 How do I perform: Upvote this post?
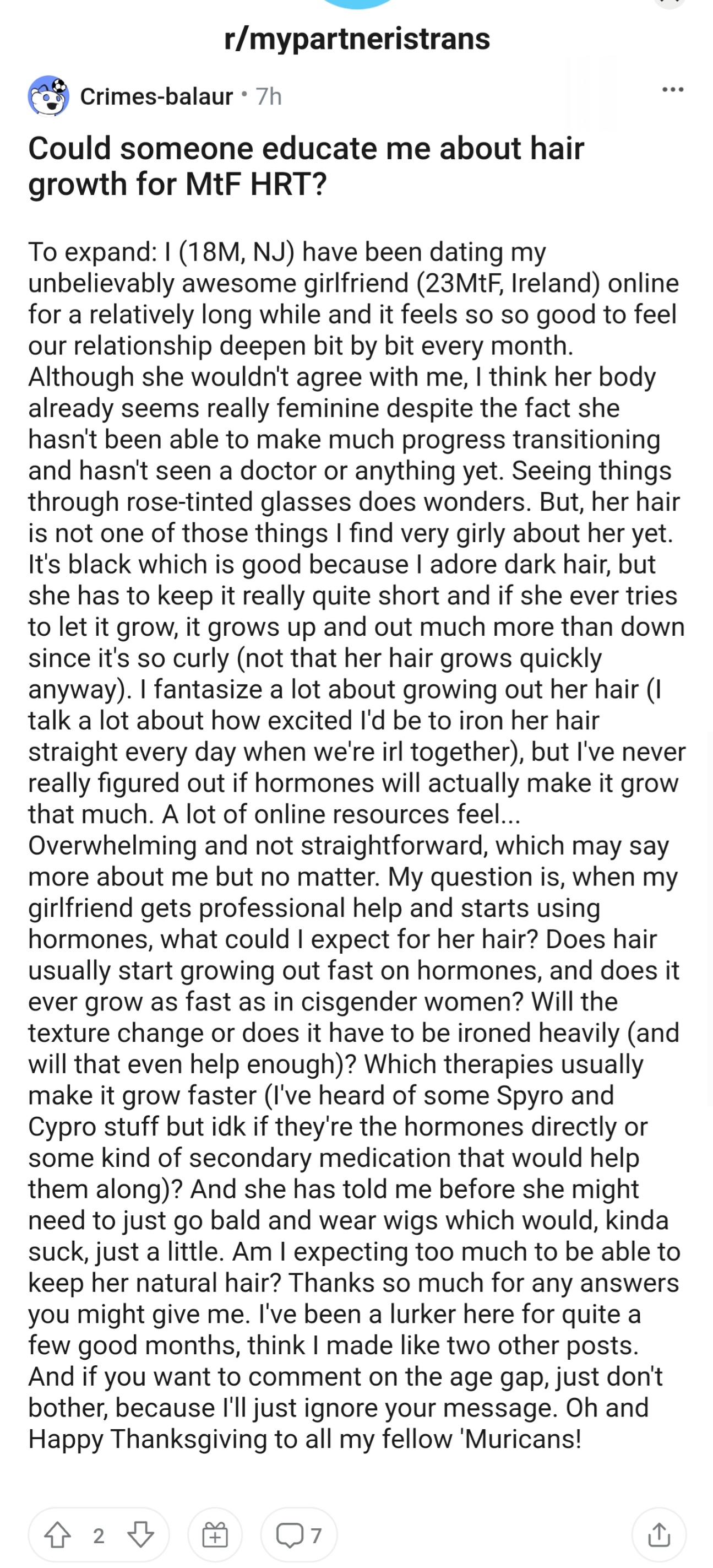pos(57,1535)
